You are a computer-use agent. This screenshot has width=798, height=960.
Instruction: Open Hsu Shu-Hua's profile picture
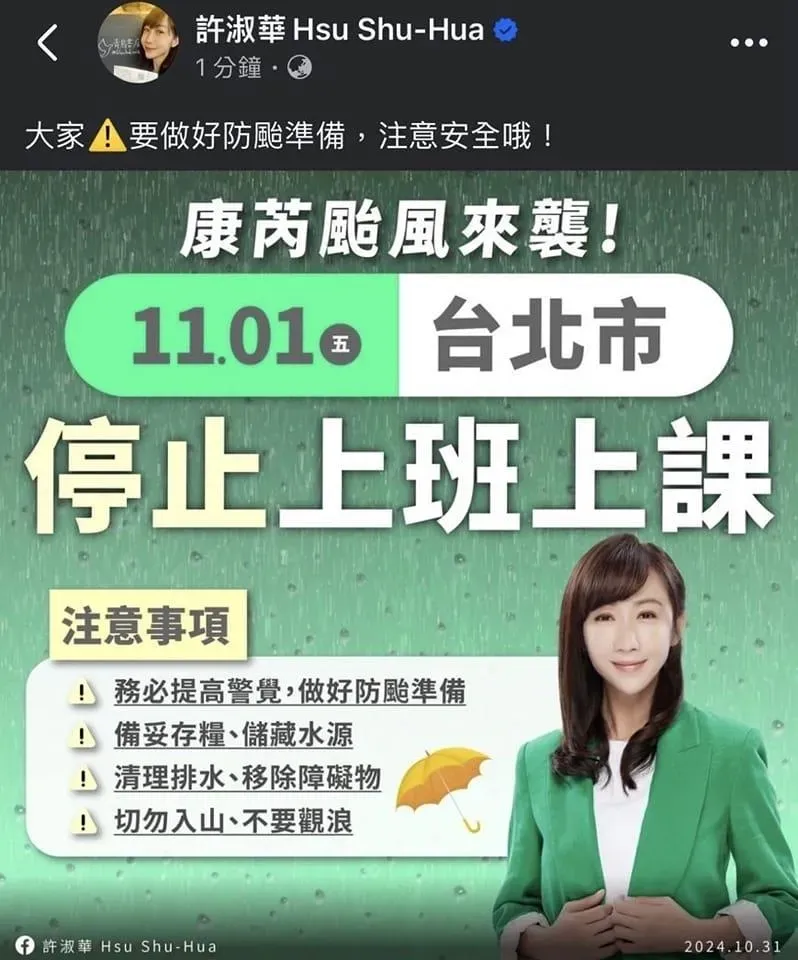point(138,42)
